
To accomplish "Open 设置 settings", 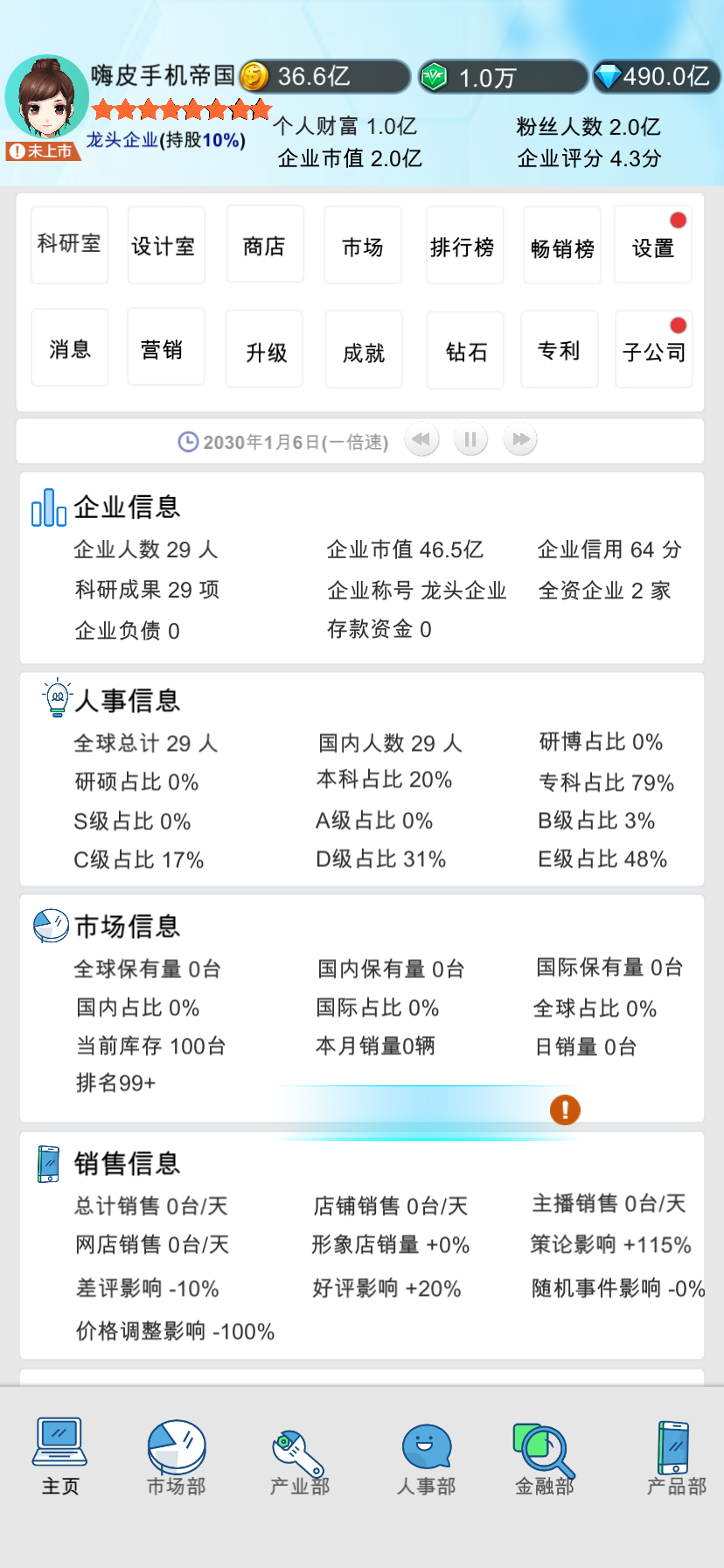I will click(653, 245).
